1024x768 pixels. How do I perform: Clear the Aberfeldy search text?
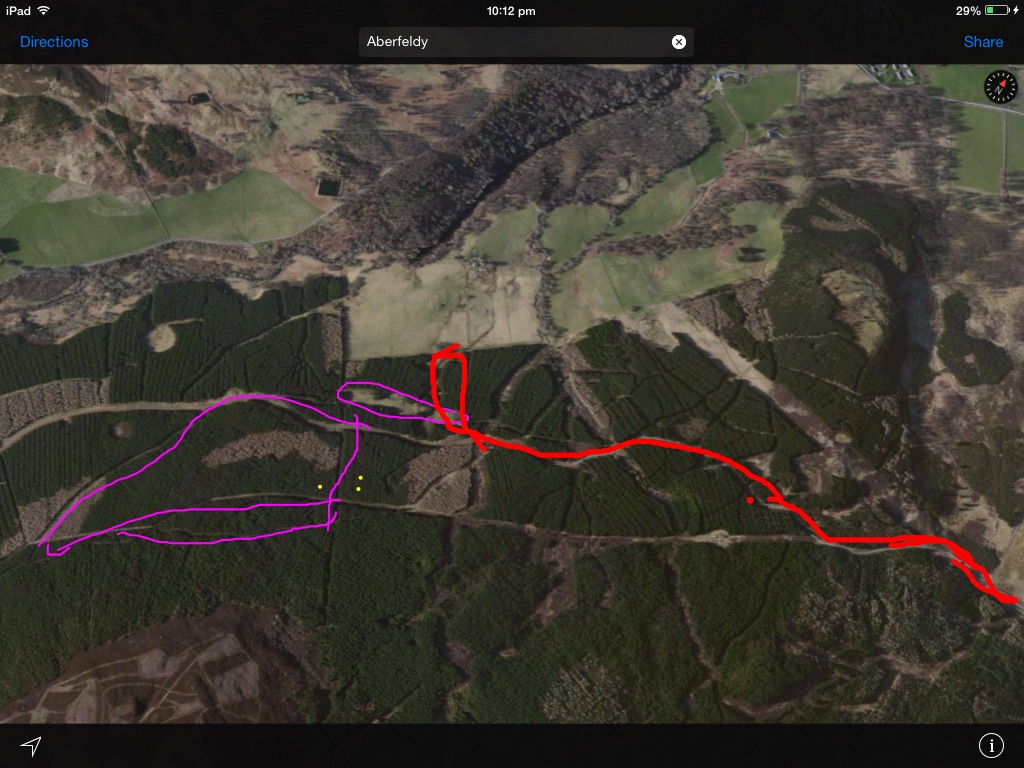[x=679, y=42]
